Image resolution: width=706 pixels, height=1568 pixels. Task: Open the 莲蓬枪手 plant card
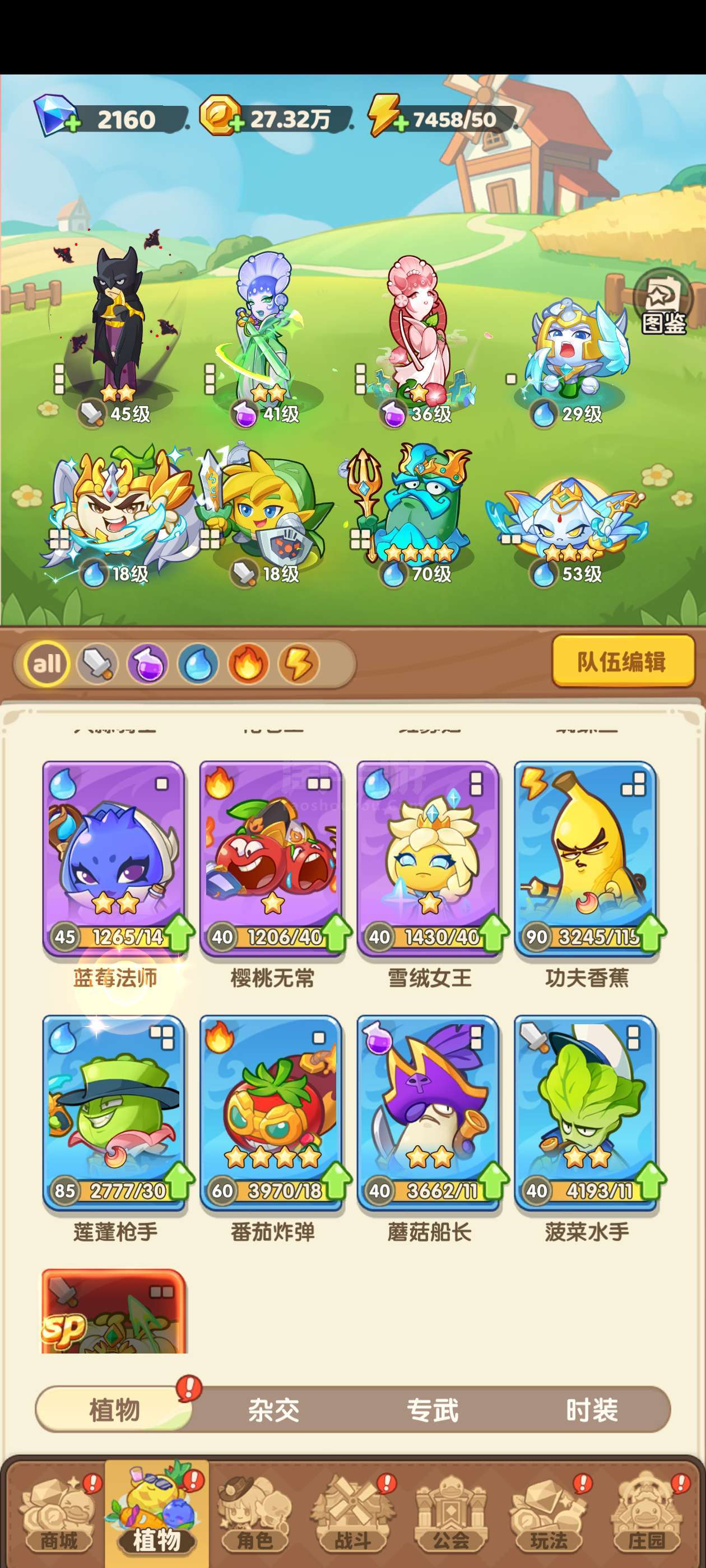tap(114, 1112)
